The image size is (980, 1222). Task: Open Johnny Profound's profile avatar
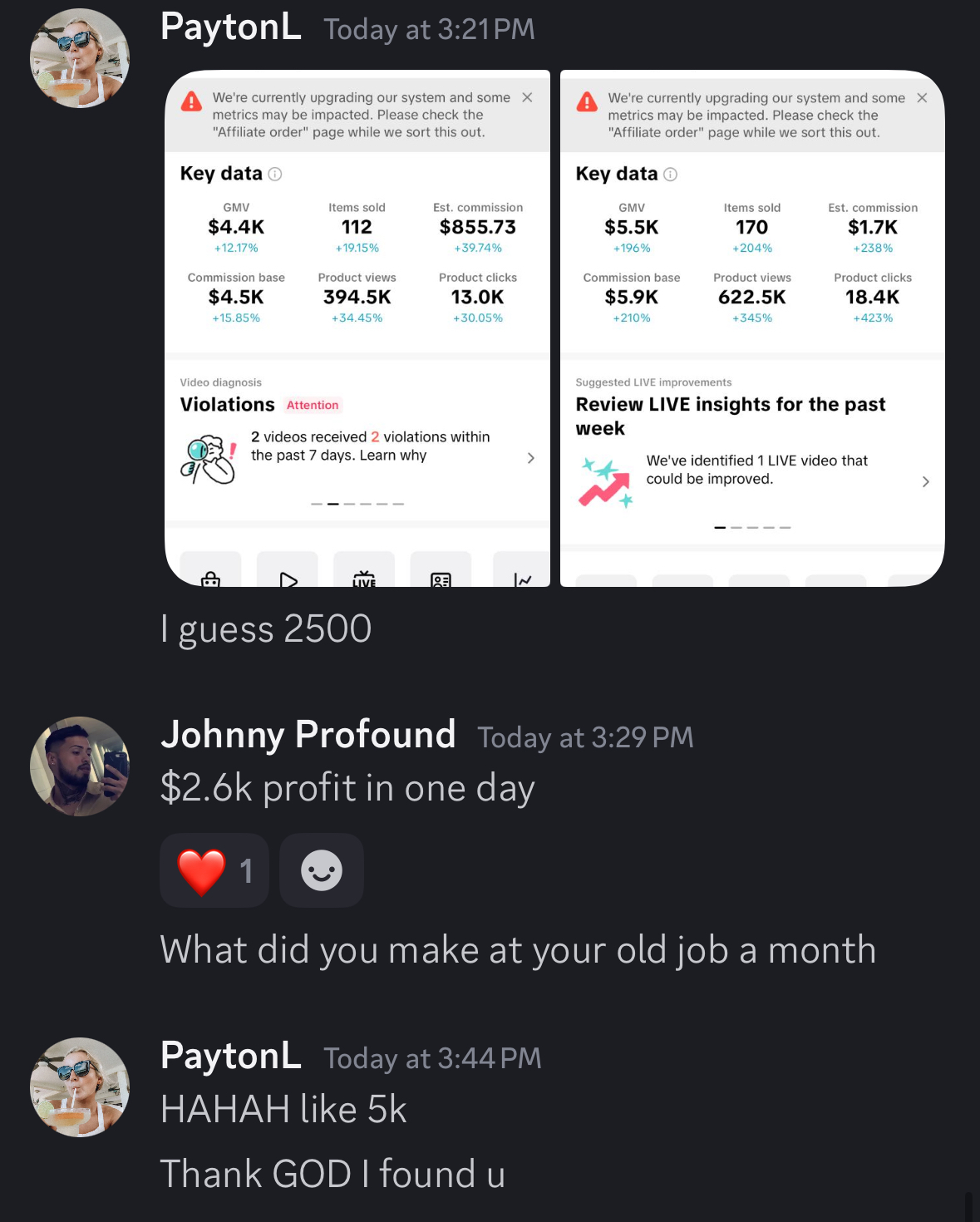[80, 766]
